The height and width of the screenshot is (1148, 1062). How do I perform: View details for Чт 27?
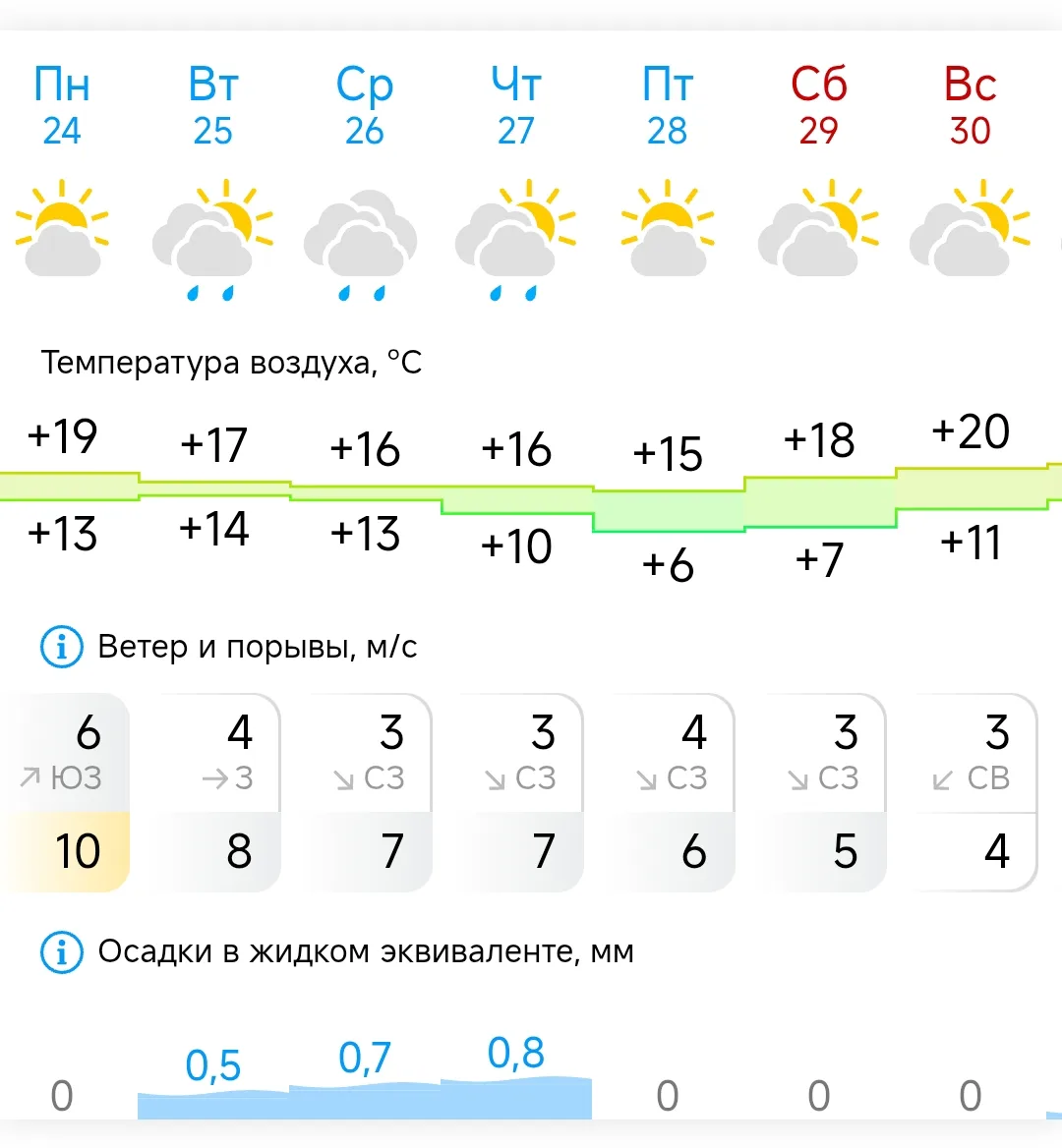[516, 105]
